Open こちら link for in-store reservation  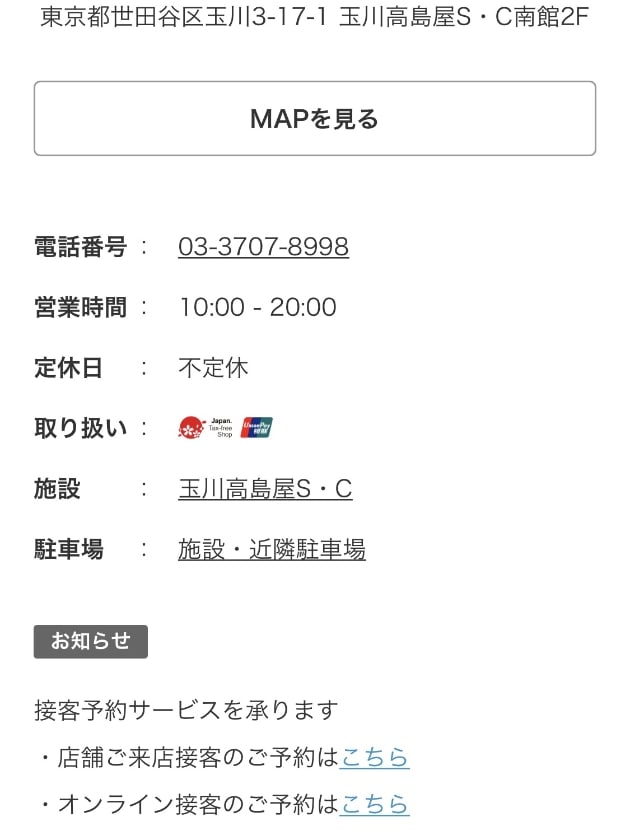(x=374, y=757)
